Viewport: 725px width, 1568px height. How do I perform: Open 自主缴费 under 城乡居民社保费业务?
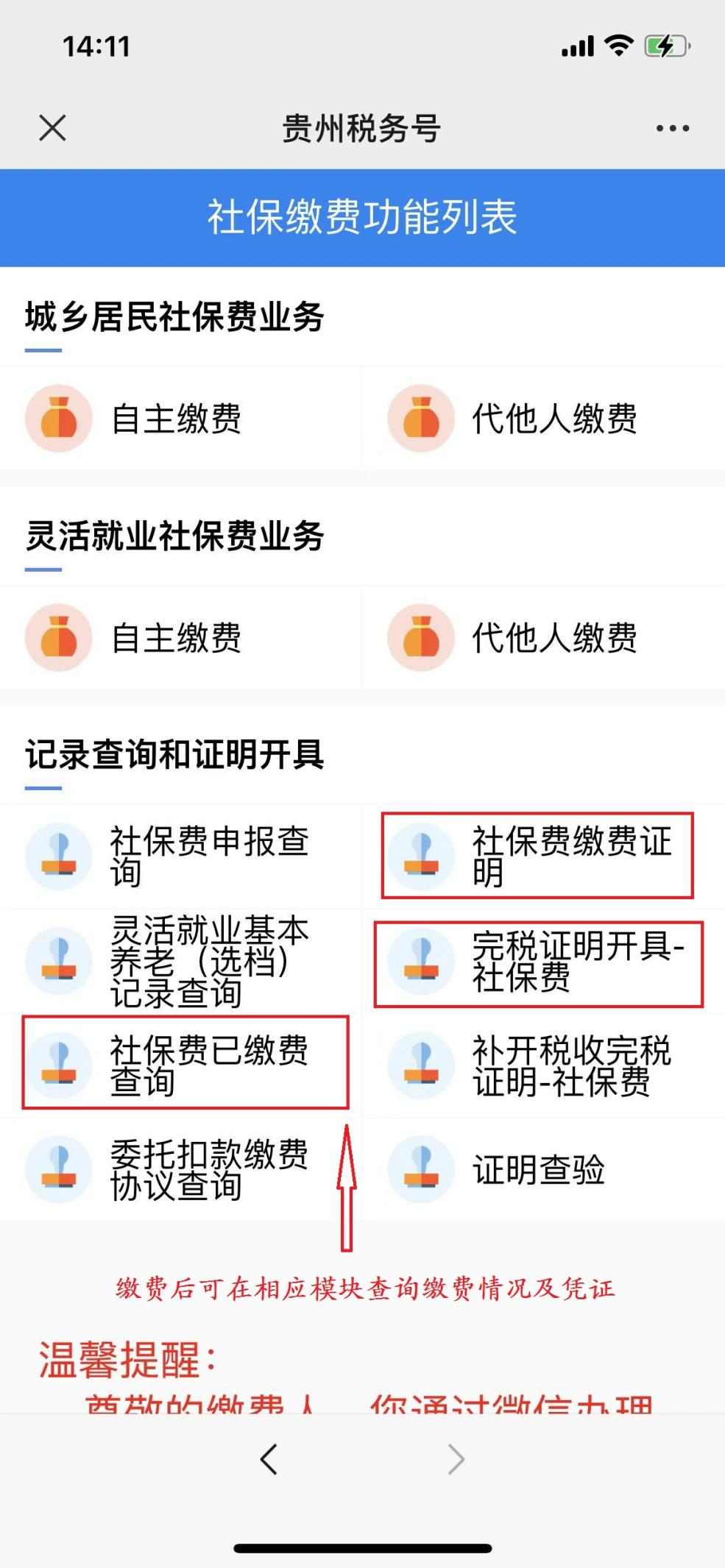point(180,418)
